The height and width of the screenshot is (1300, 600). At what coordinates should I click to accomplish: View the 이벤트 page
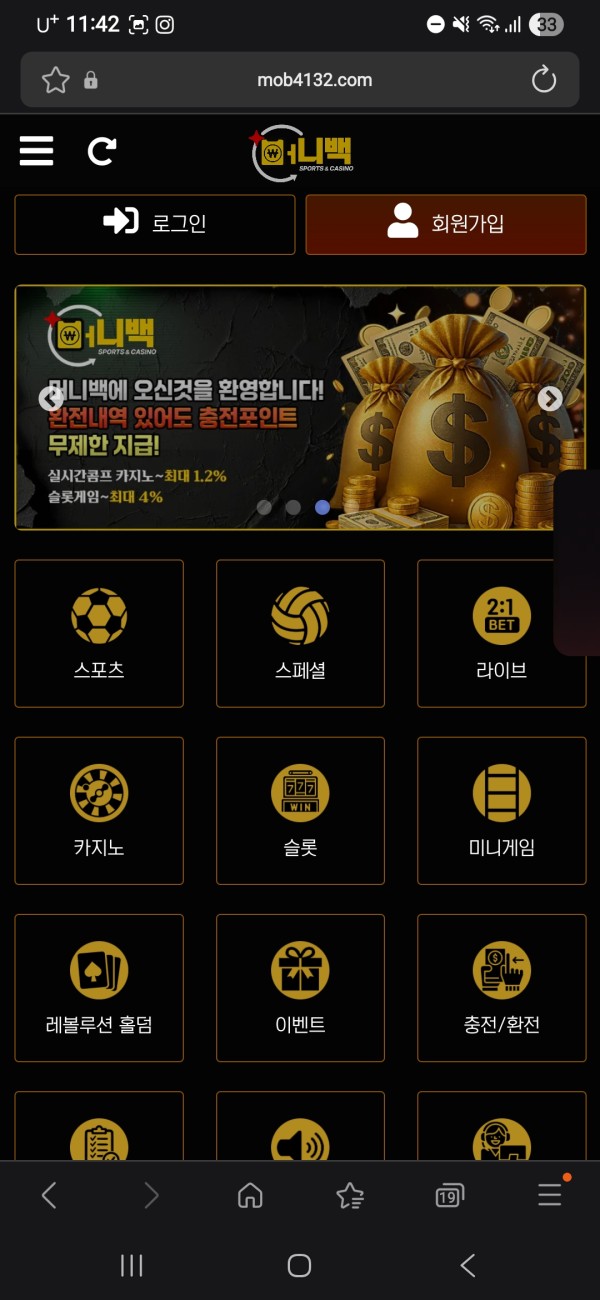tap(300, 987)
